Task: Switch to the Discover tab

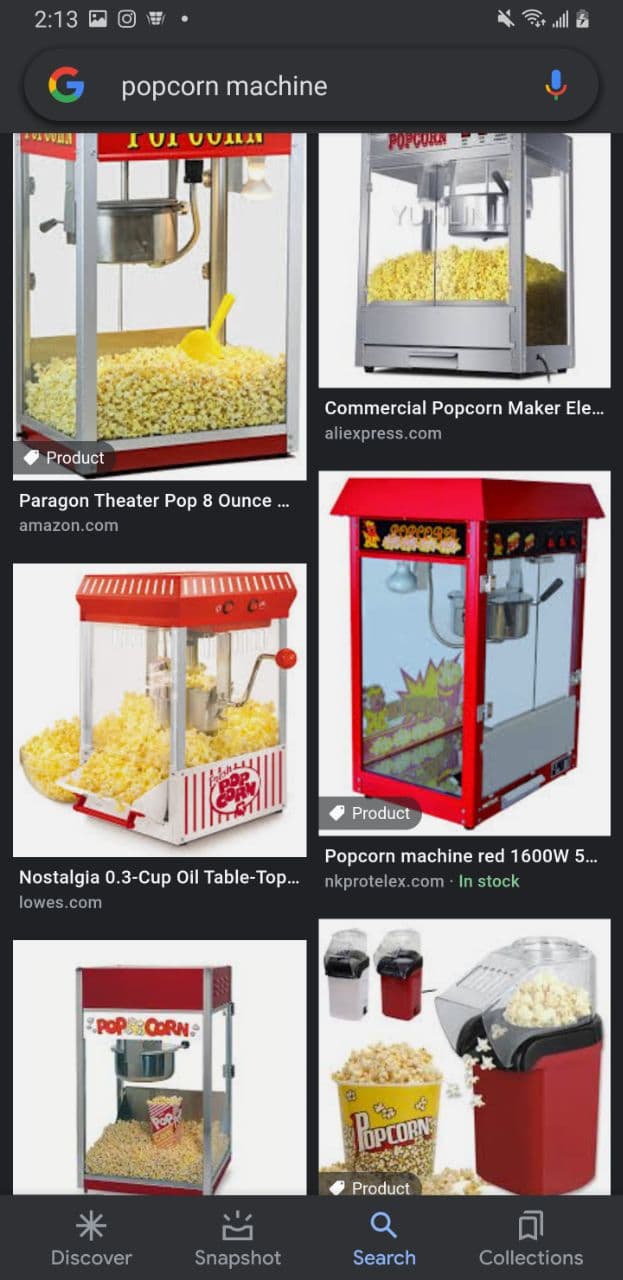Action: click(x=91, y=1239)
